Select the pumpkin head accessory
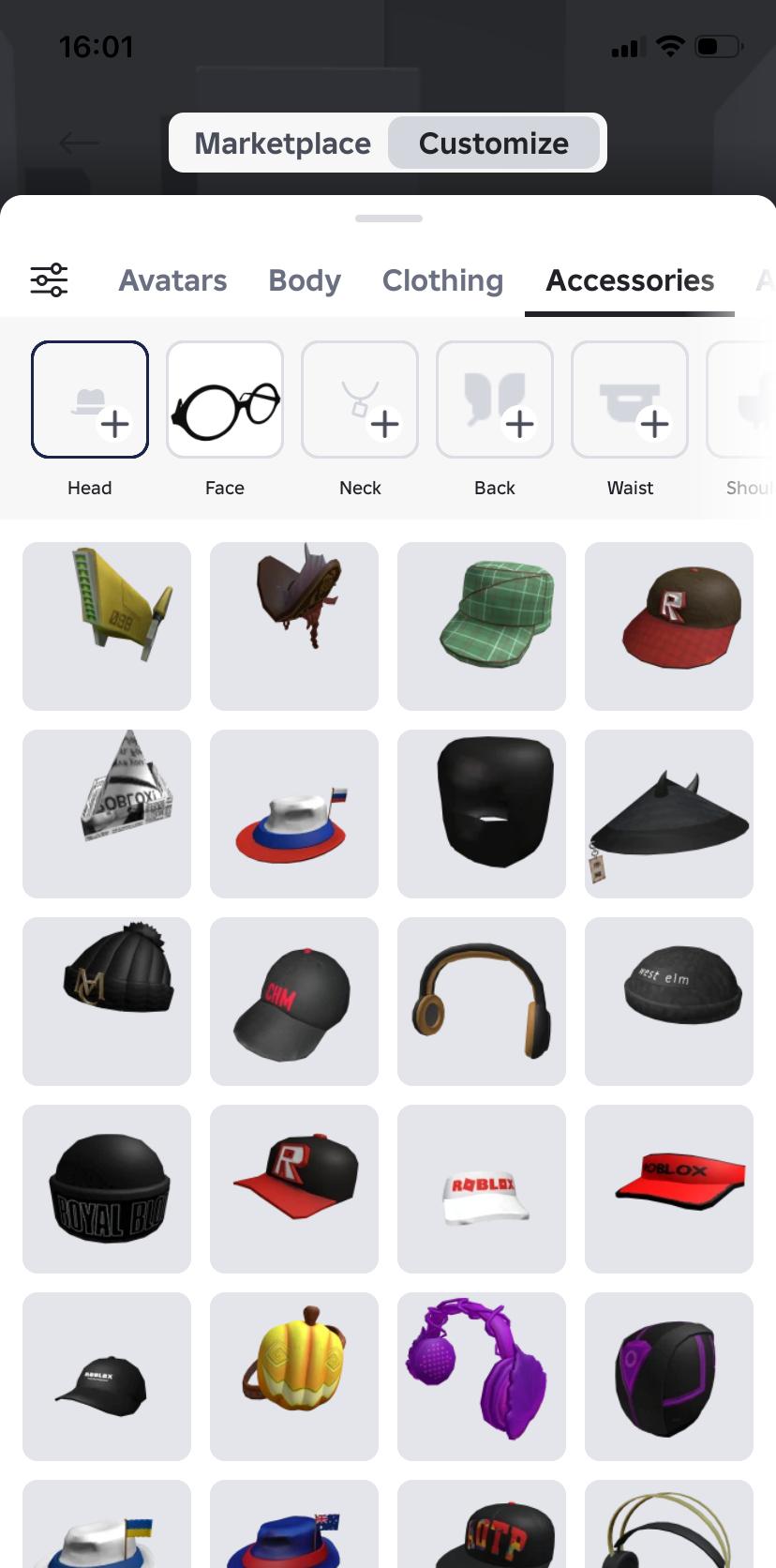The width and height of the screenshot is (776, 1568). tap(294, 1376)
